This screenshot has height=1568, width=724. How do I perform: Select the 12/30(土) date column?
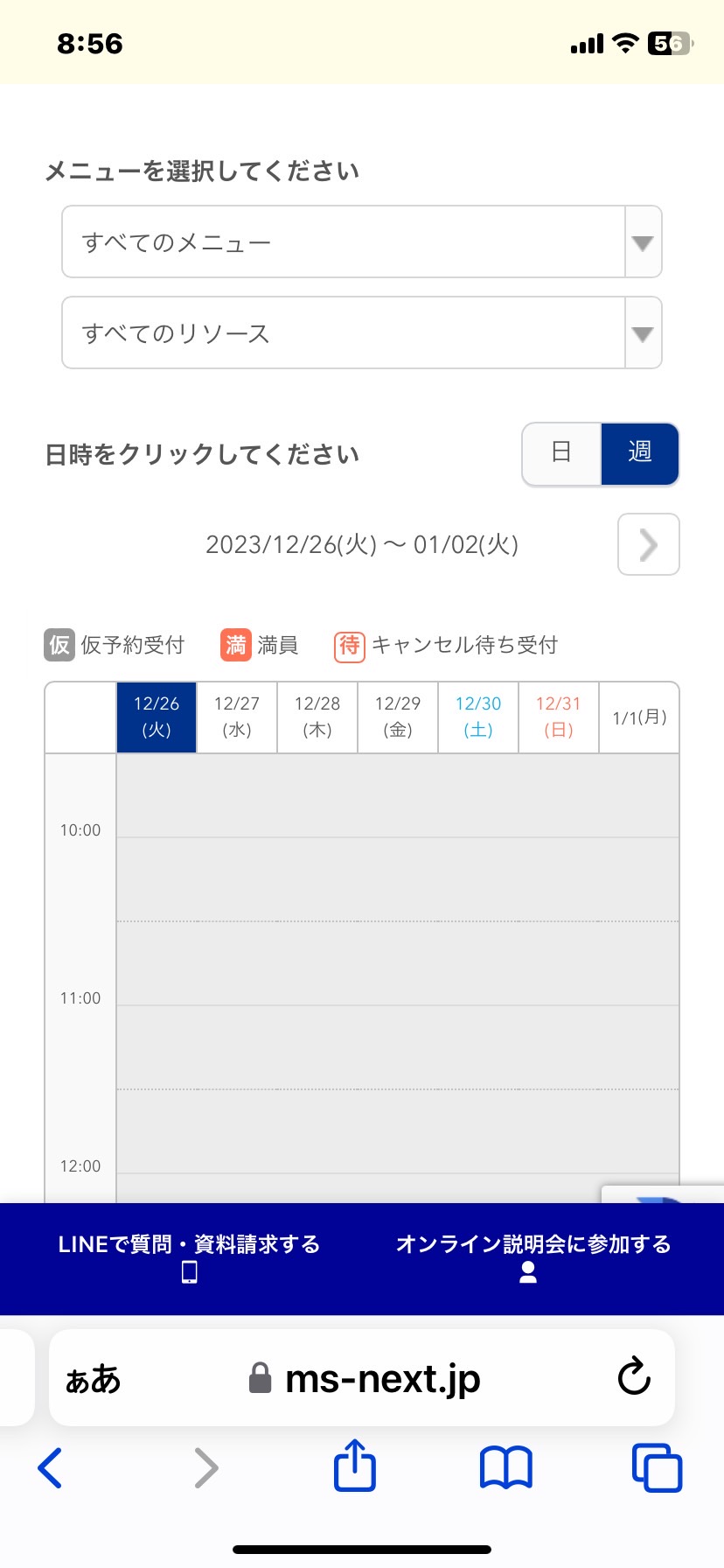pyautogui.click(x=478, y=717)
